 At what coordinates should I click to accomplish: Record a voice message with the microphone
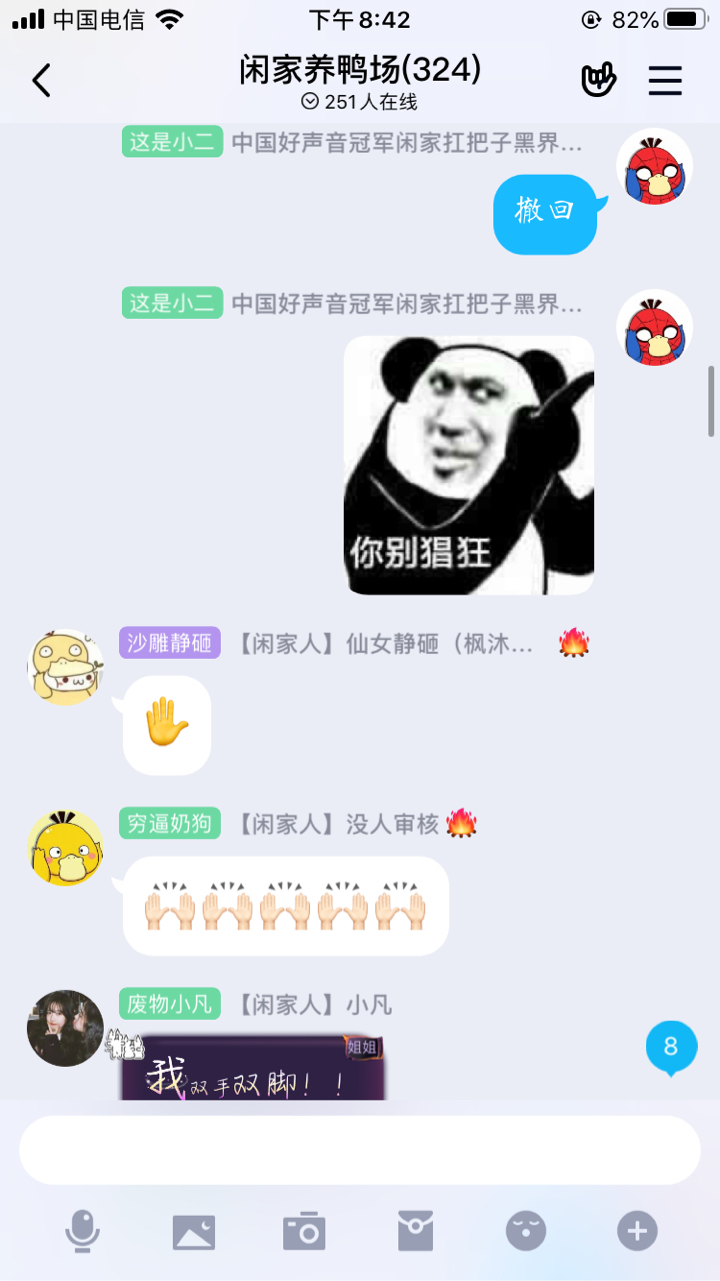pyautogui.click(x=82, y=1230)
